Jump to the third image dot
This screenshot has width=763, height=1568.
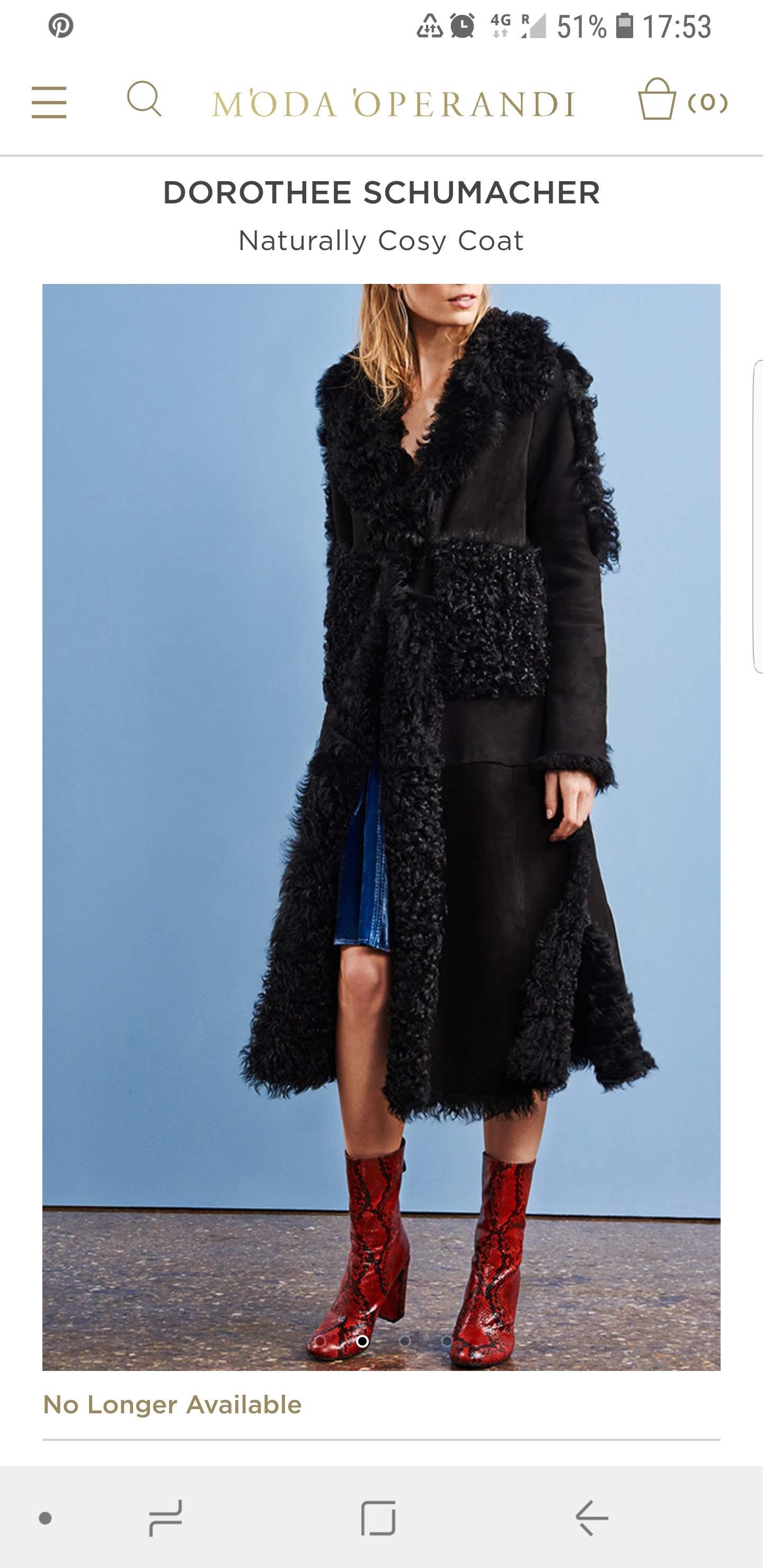coord(405,1341)
